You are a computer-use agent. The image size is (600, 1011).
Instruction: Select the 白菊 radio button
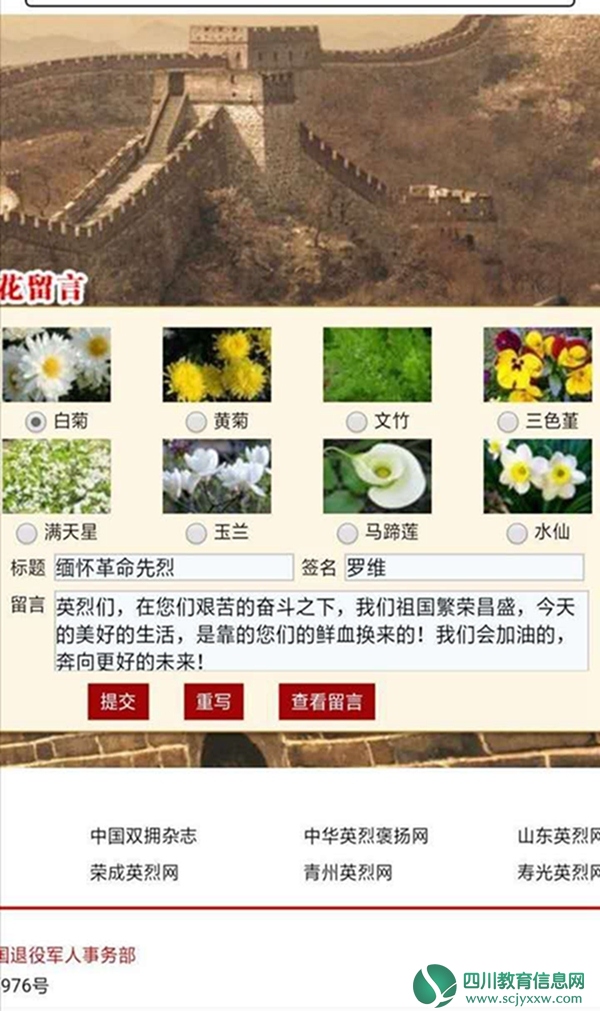tap(37, 421)
